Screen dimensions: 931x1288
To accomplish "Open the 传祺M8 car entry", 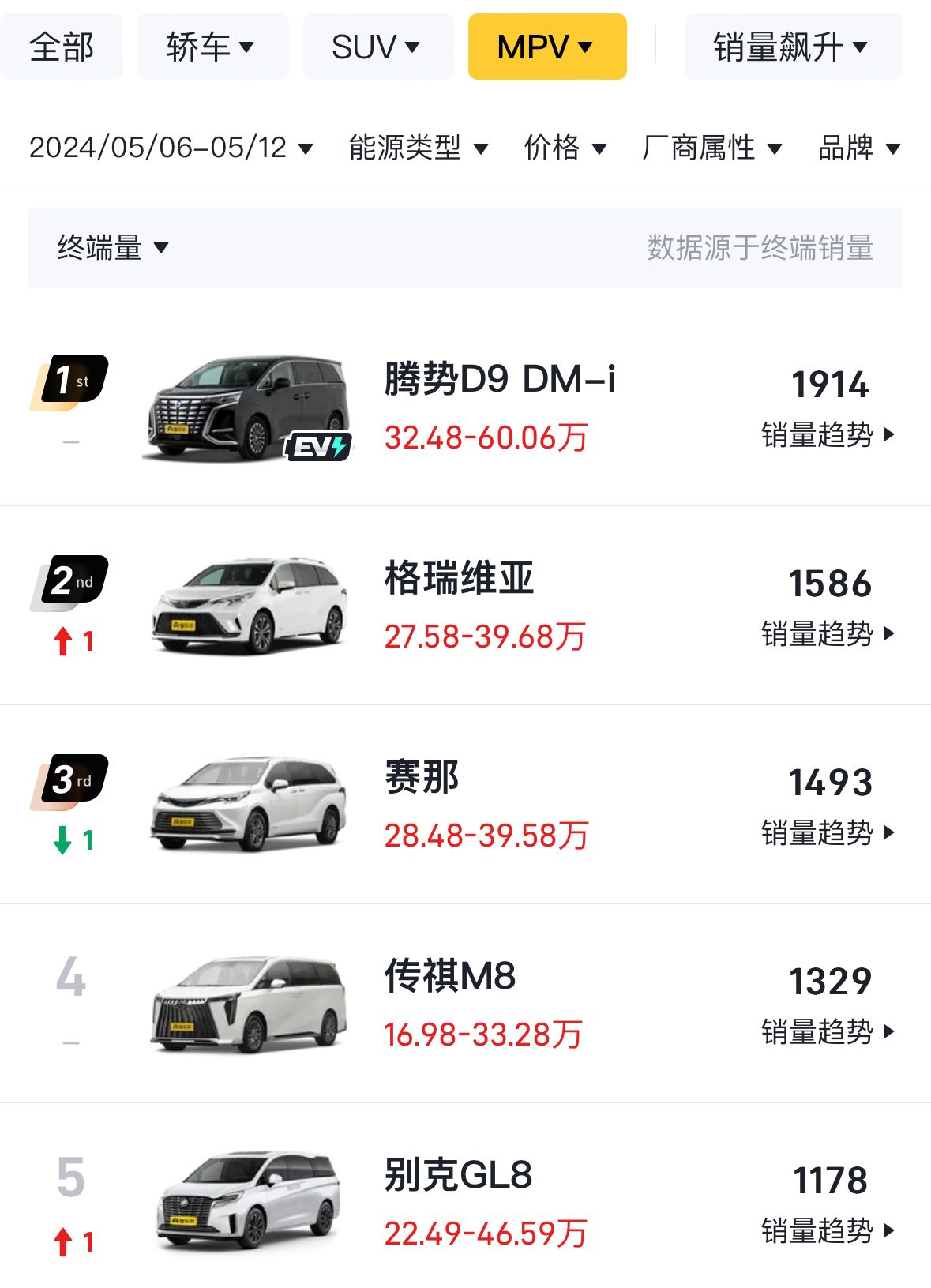I will pos(450,976).
